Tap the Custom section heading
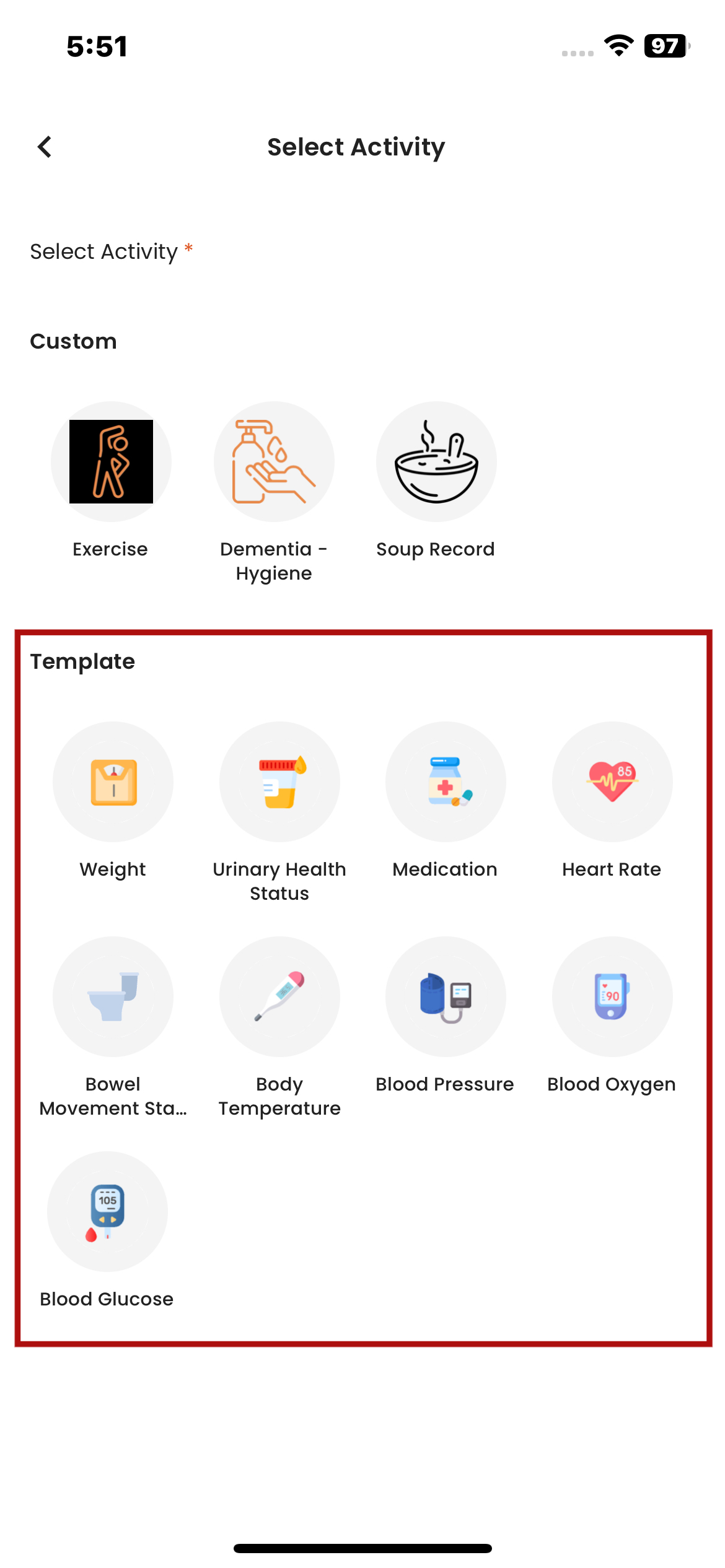 click(74, 340)
